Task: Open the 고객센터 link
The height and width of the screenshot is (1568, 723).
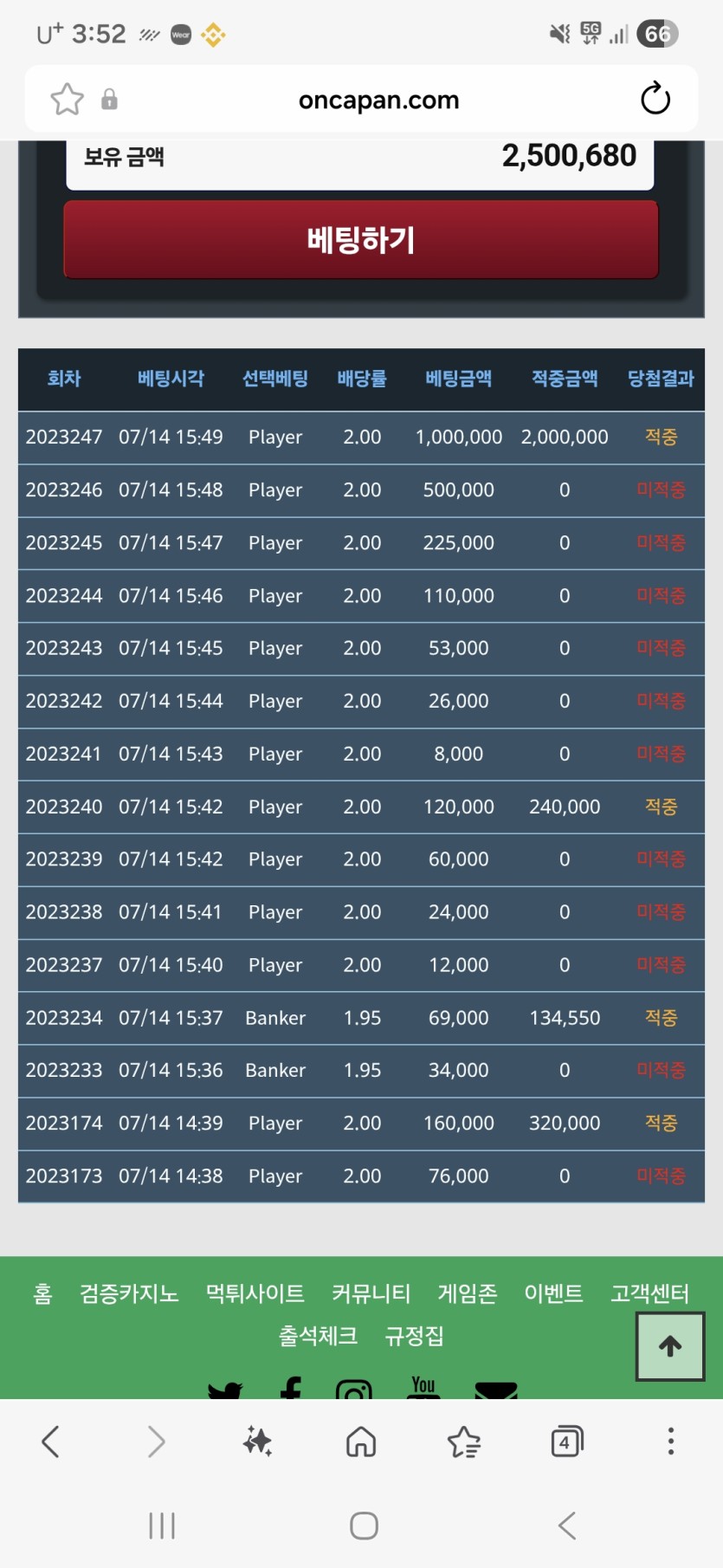Action: 650,1293
